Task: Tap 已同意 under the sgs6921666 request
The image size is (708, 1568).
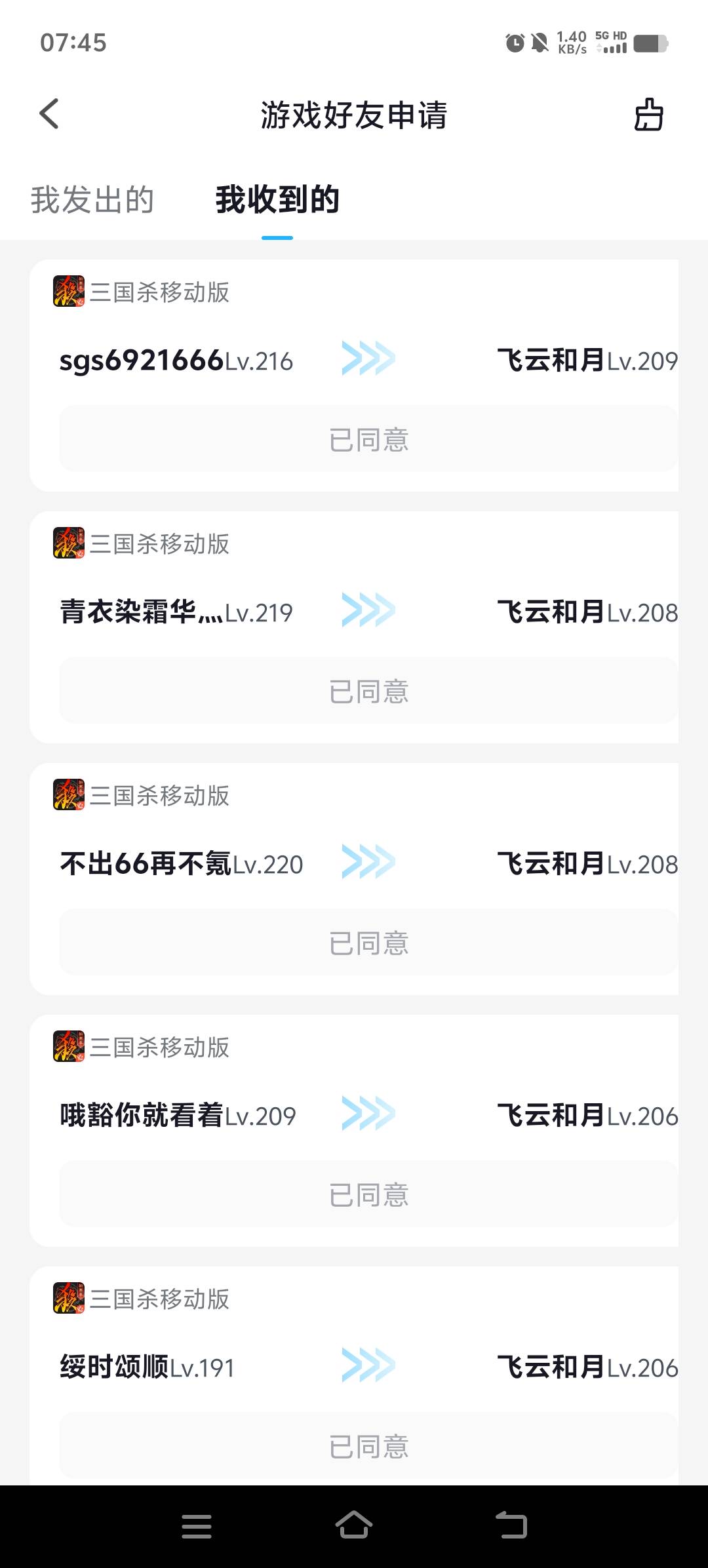Action: click(x=368, y=439)
